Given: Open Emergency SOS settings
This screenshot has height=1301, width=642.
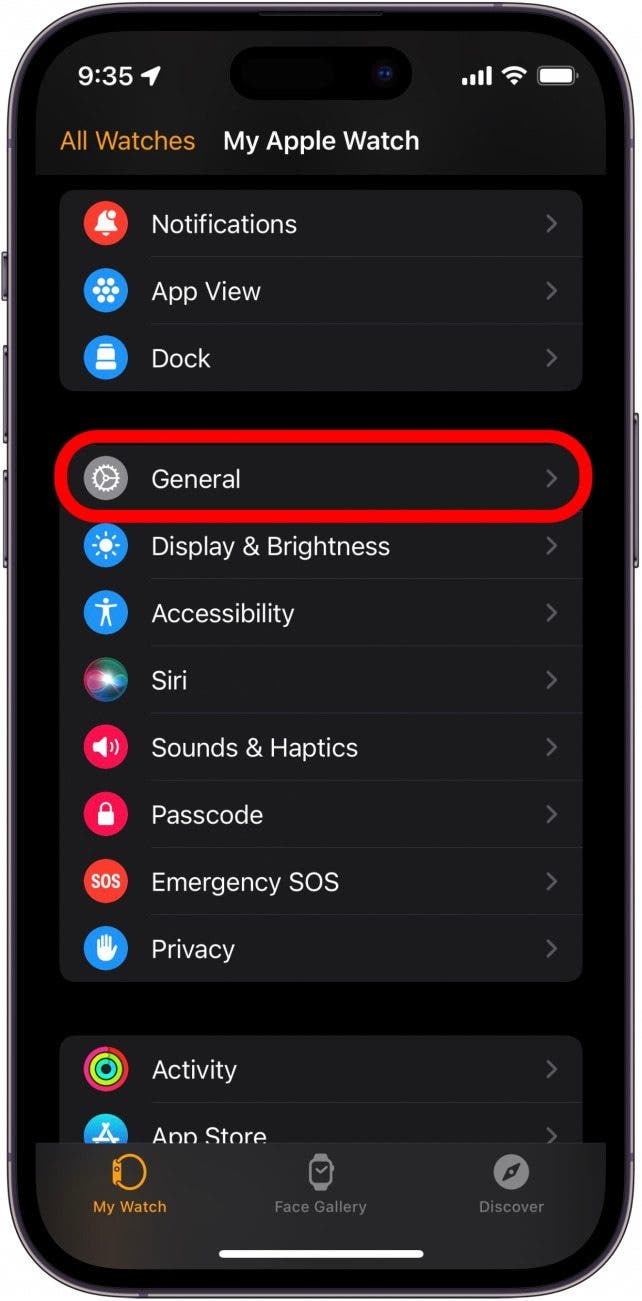Looking at the screenshot, I should (320, 881).
